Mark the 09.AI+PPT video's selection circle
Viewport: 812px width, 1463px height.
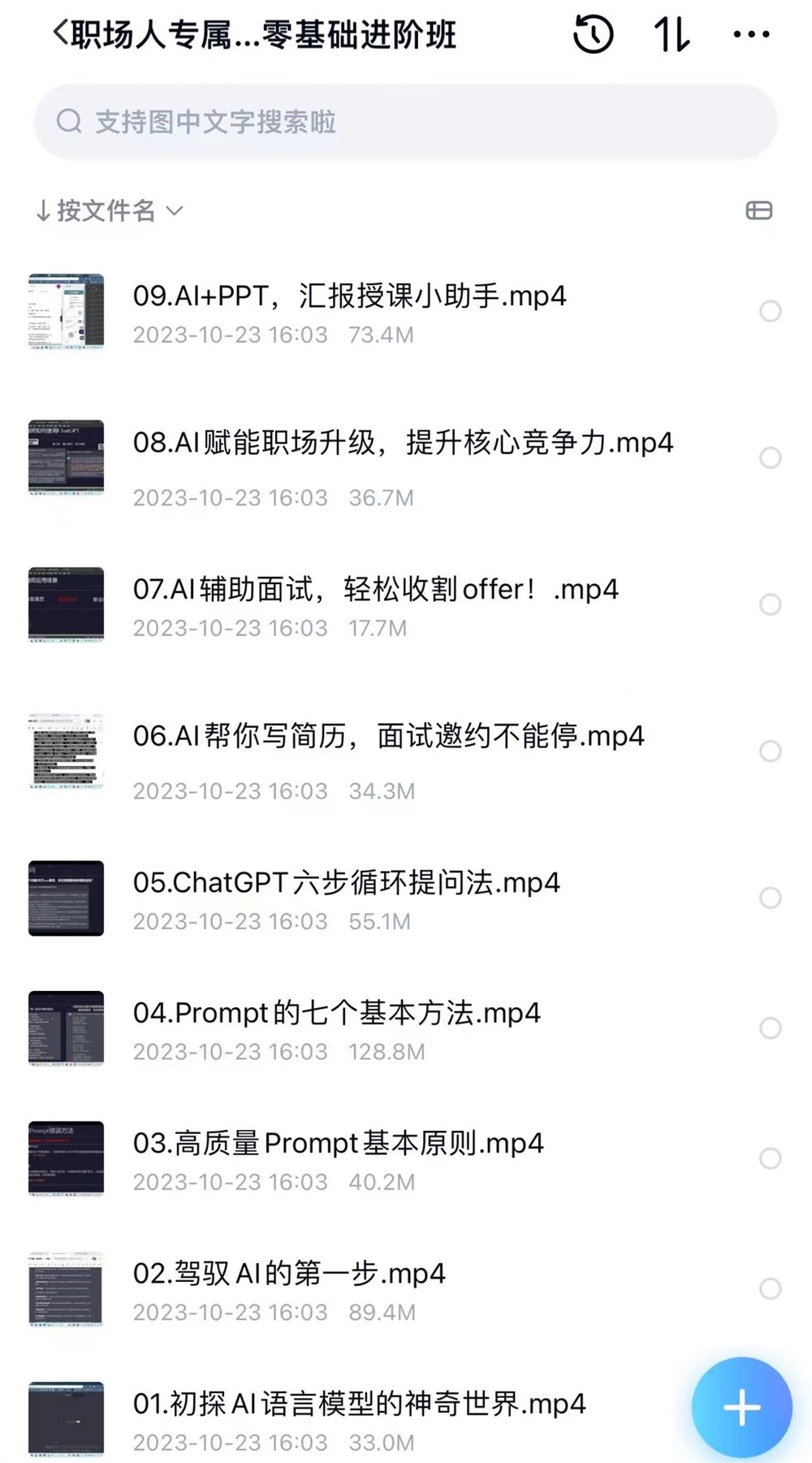(770, 311)
